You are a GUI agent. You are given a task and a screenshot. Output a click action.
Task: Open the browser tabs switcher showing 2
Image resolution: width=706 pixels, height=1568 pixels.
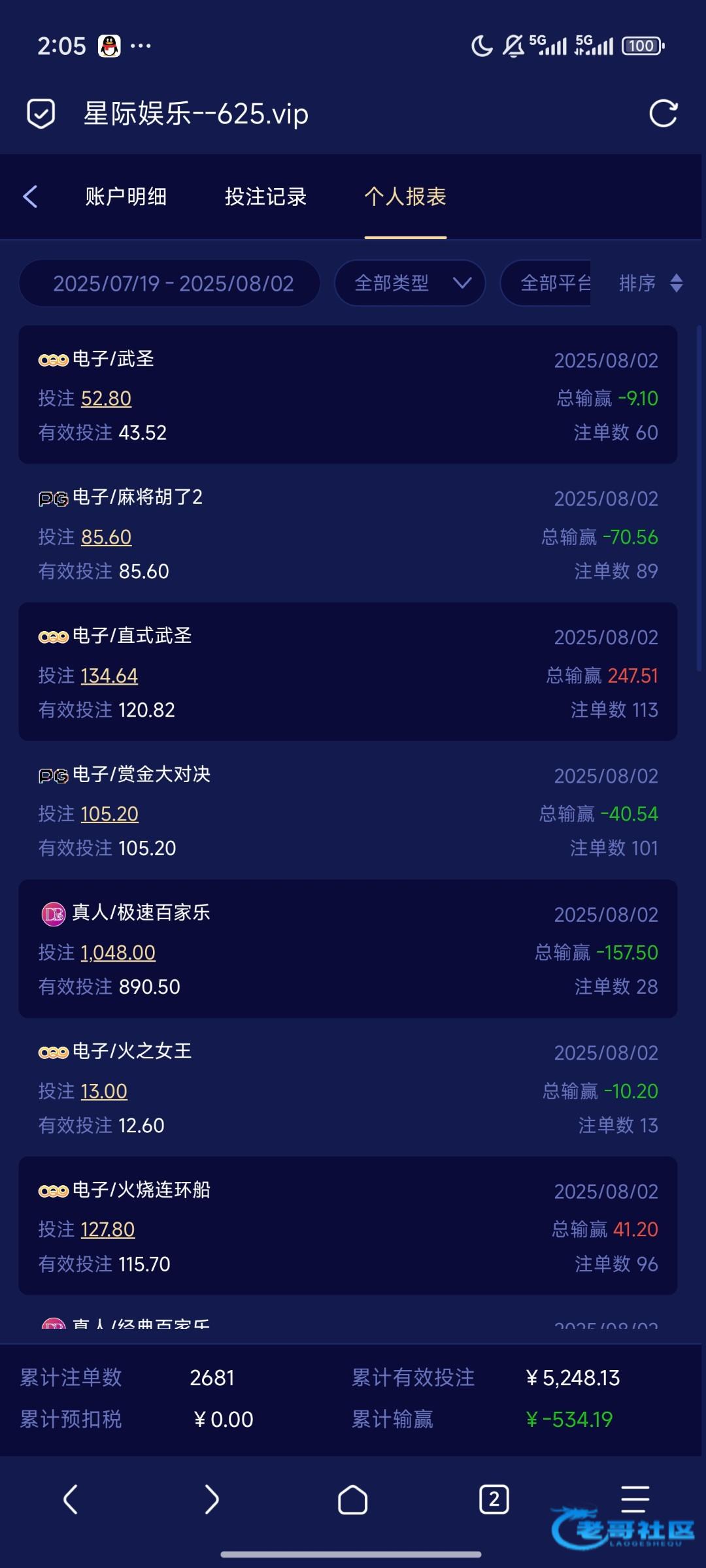[x=494, y=1499]
